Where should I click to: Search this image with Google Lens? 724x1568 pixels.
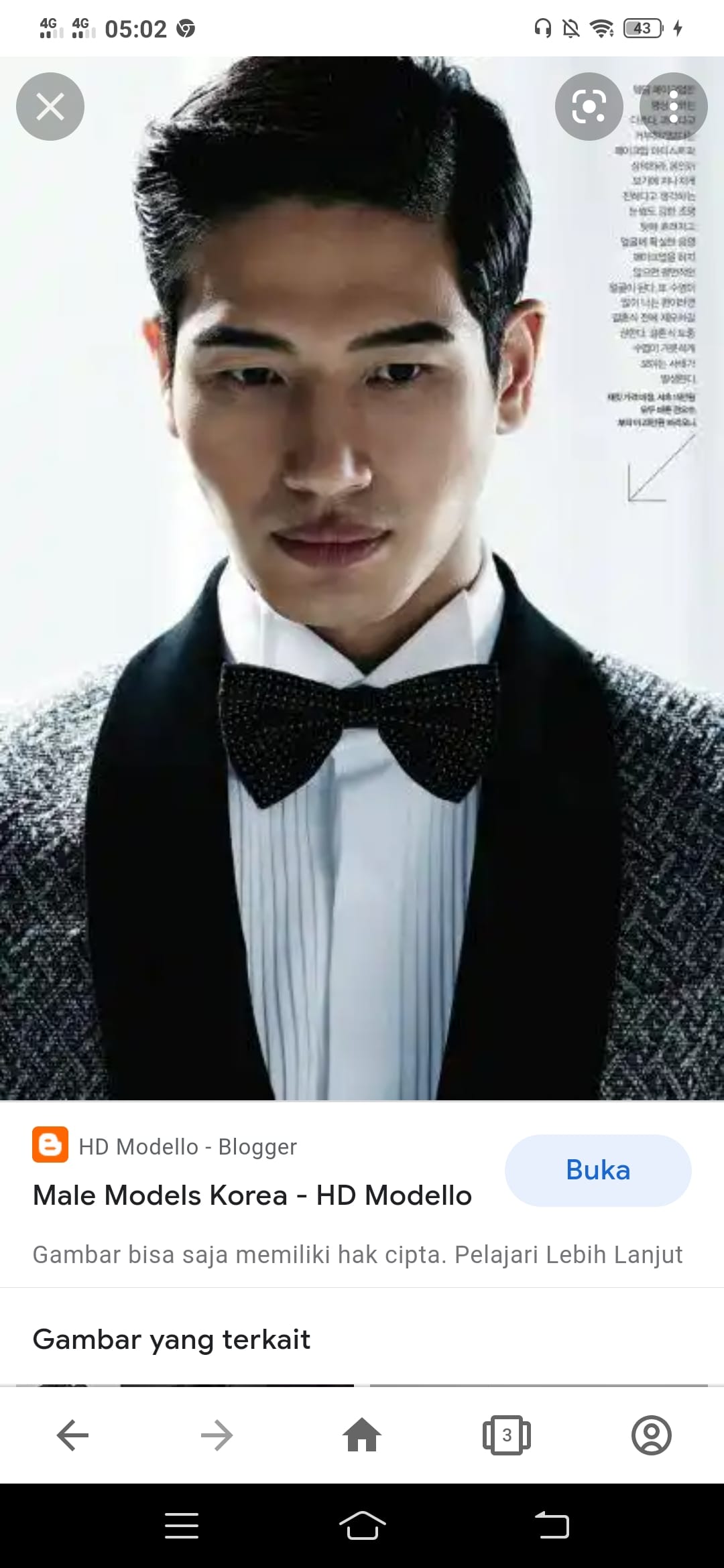pyautogui.click(x=589, y=107)
